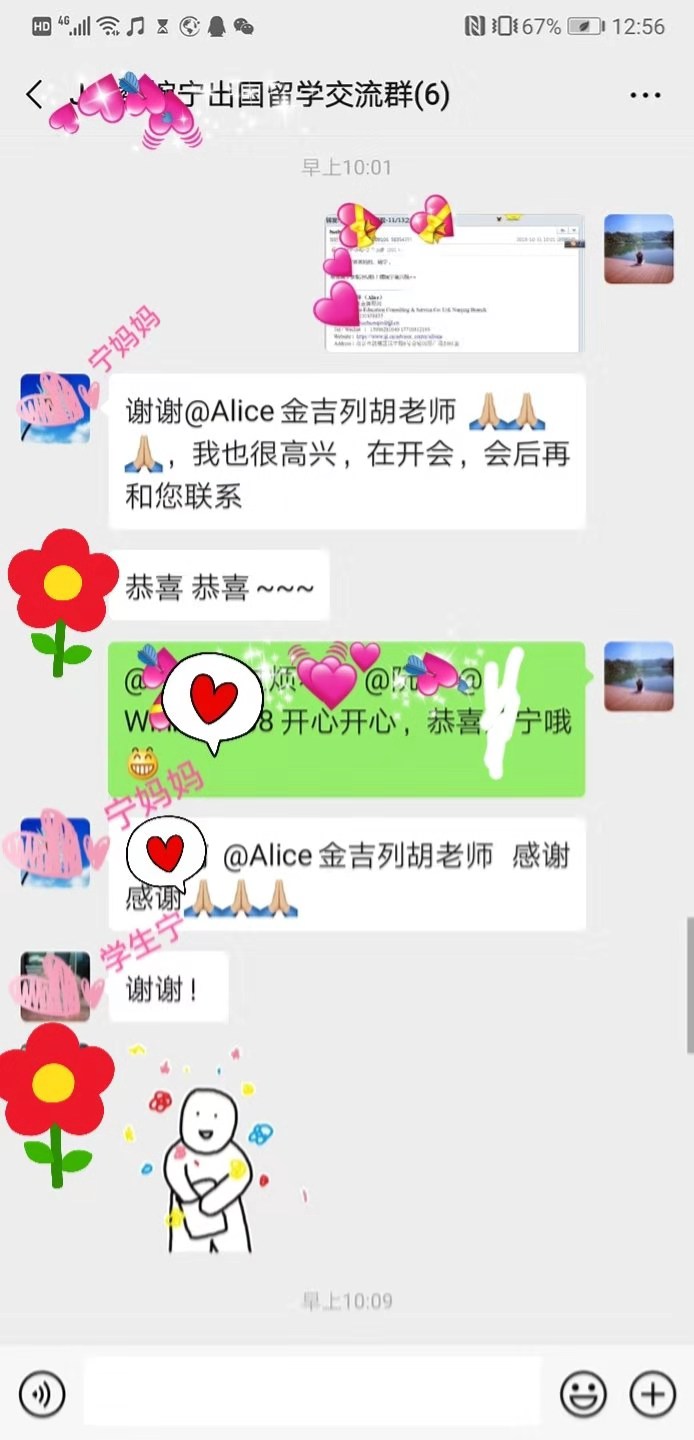Switch to voice message input
Viewport: 694px width, 1440px height.
(42, 1393)
